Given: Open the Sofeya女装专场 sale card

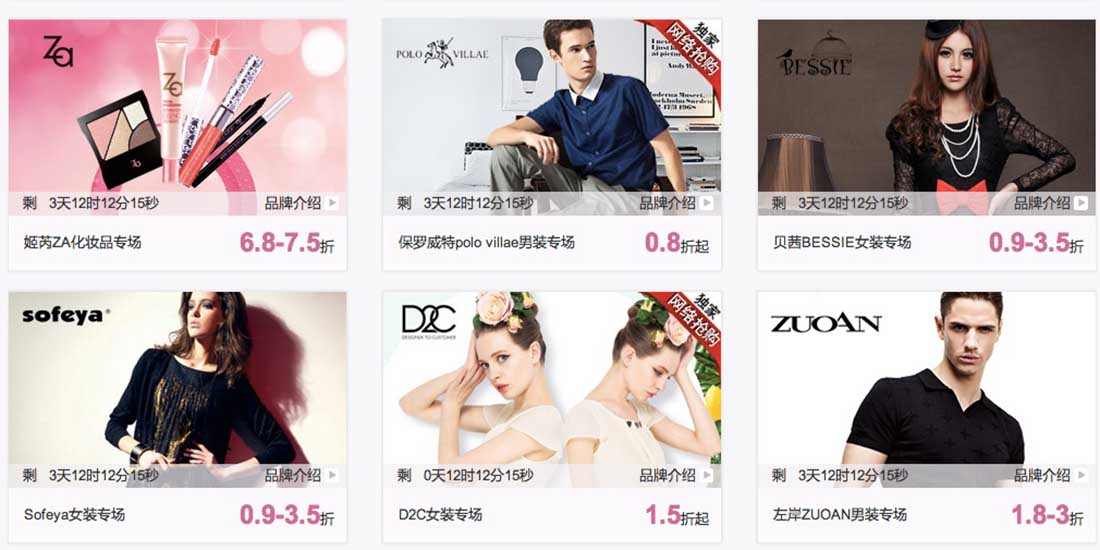Looking at the screenshot, I should point(177,378).
